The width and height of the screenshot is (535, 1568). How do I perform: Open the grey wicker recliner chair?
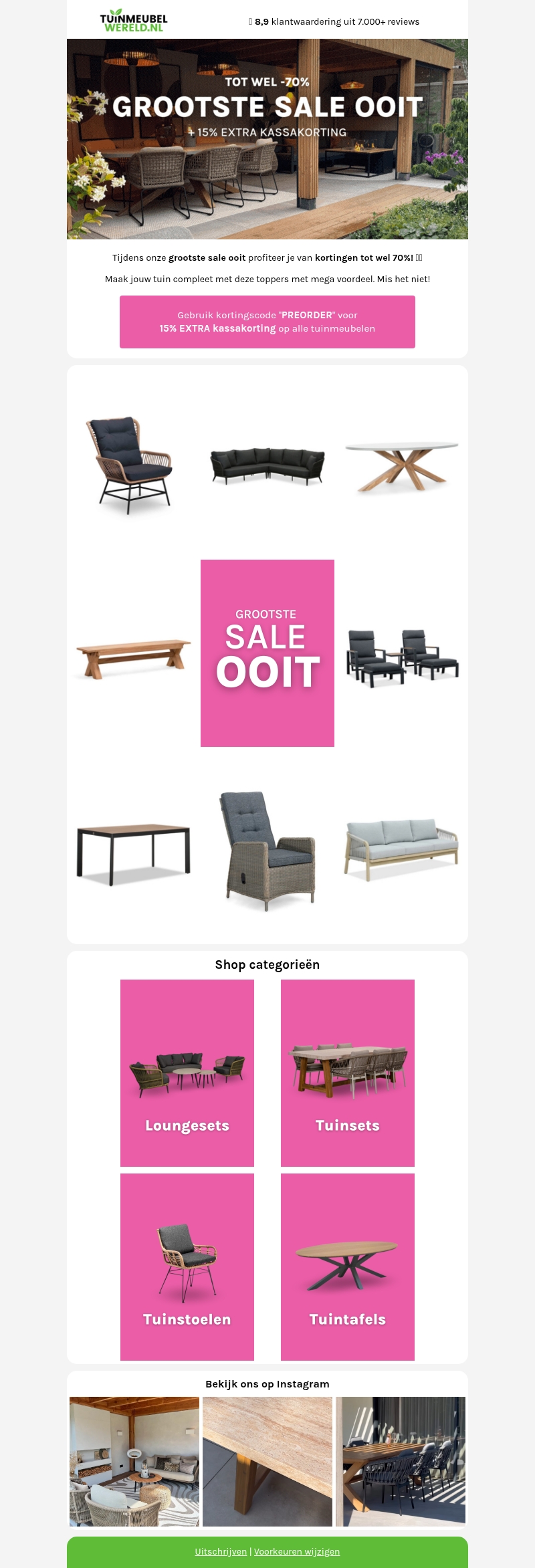[x=267, y=851]
